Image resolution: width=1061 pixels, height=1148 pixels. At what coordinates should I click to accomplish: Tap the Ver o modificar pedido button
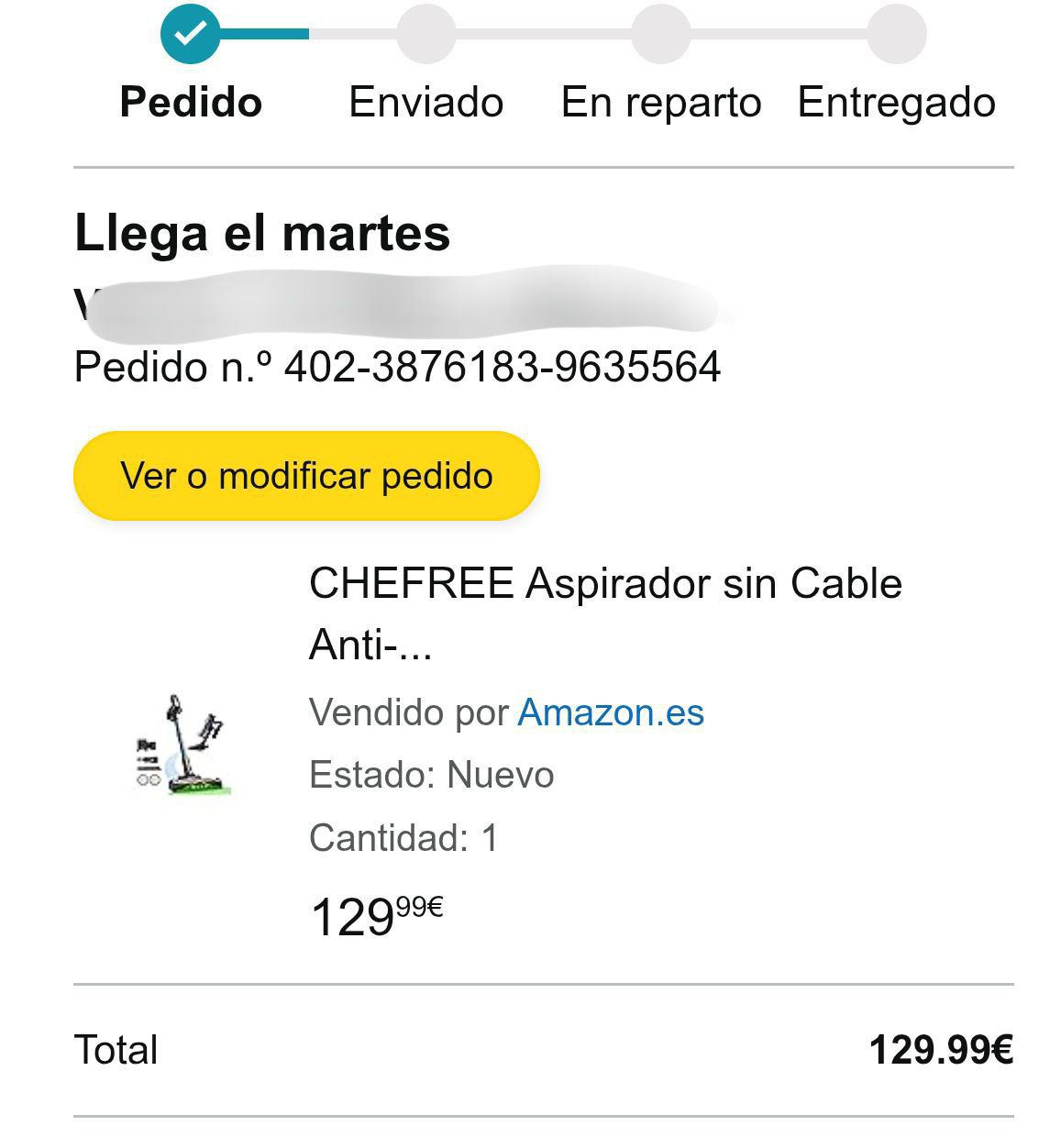306,476
